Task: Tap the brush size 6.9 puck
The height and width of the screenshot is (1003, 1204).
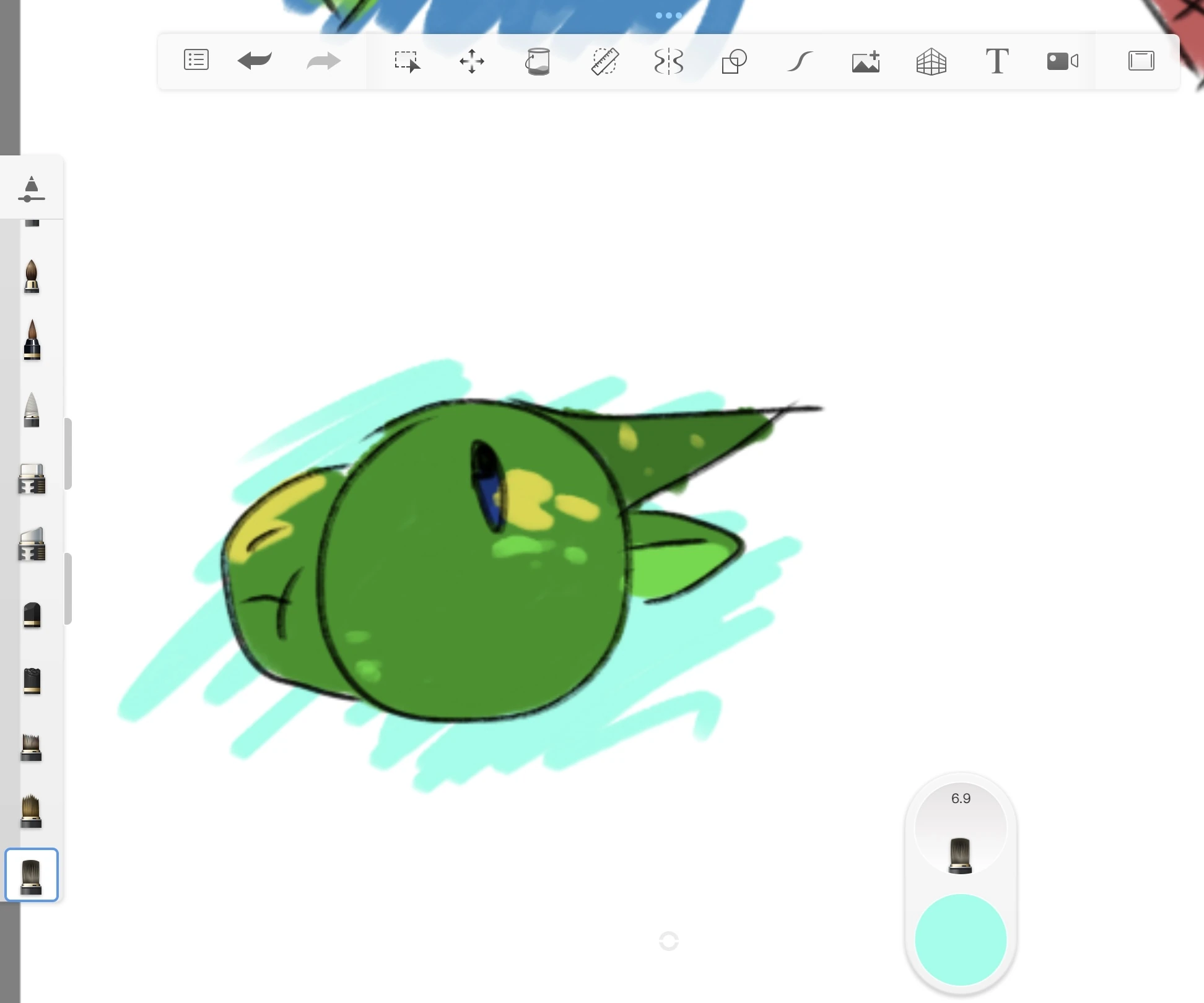Action: coord(961,829)
